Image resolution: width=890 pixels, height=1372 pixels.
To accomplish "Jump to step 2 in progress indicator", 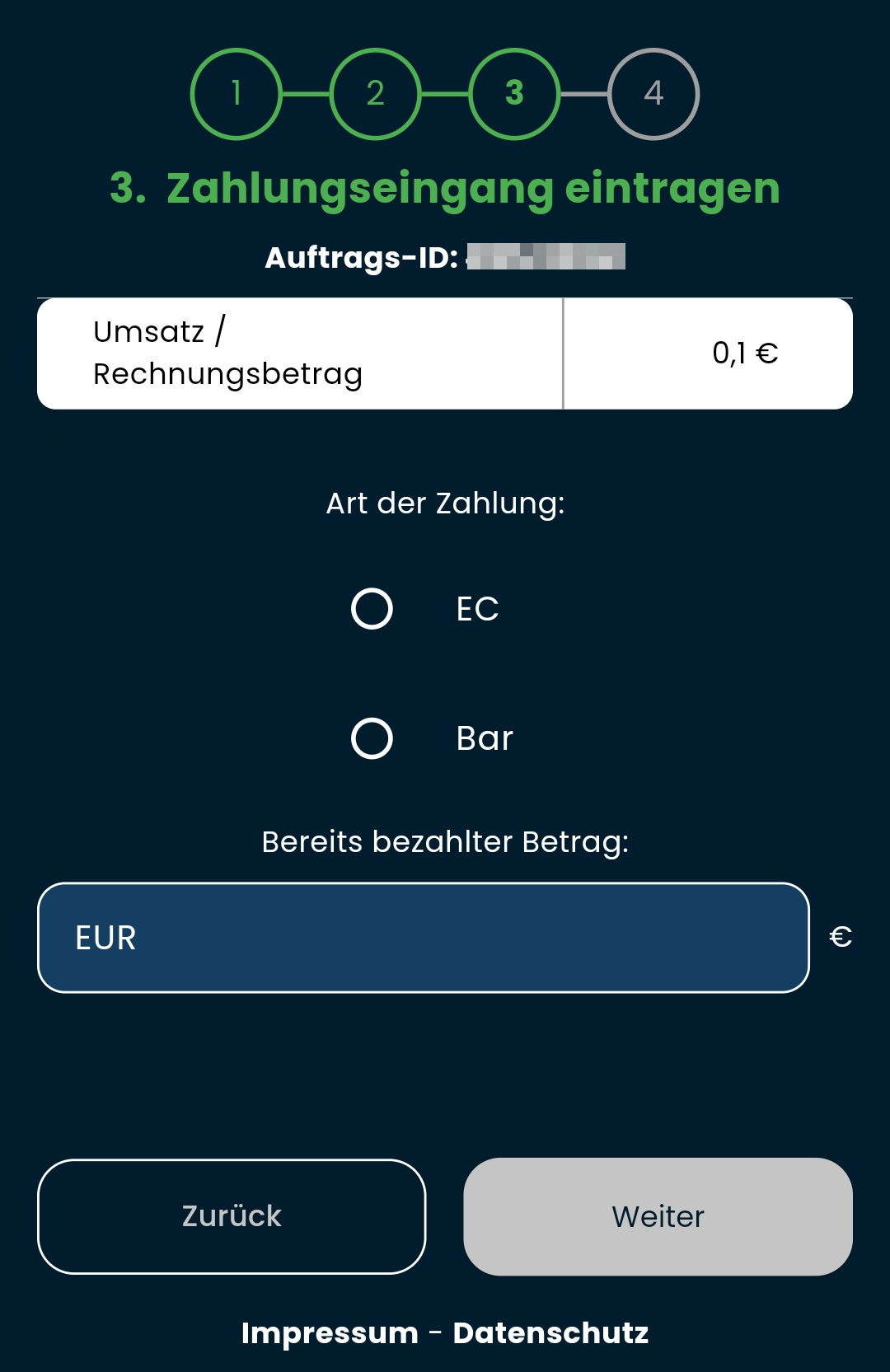I will pos(376,94).
